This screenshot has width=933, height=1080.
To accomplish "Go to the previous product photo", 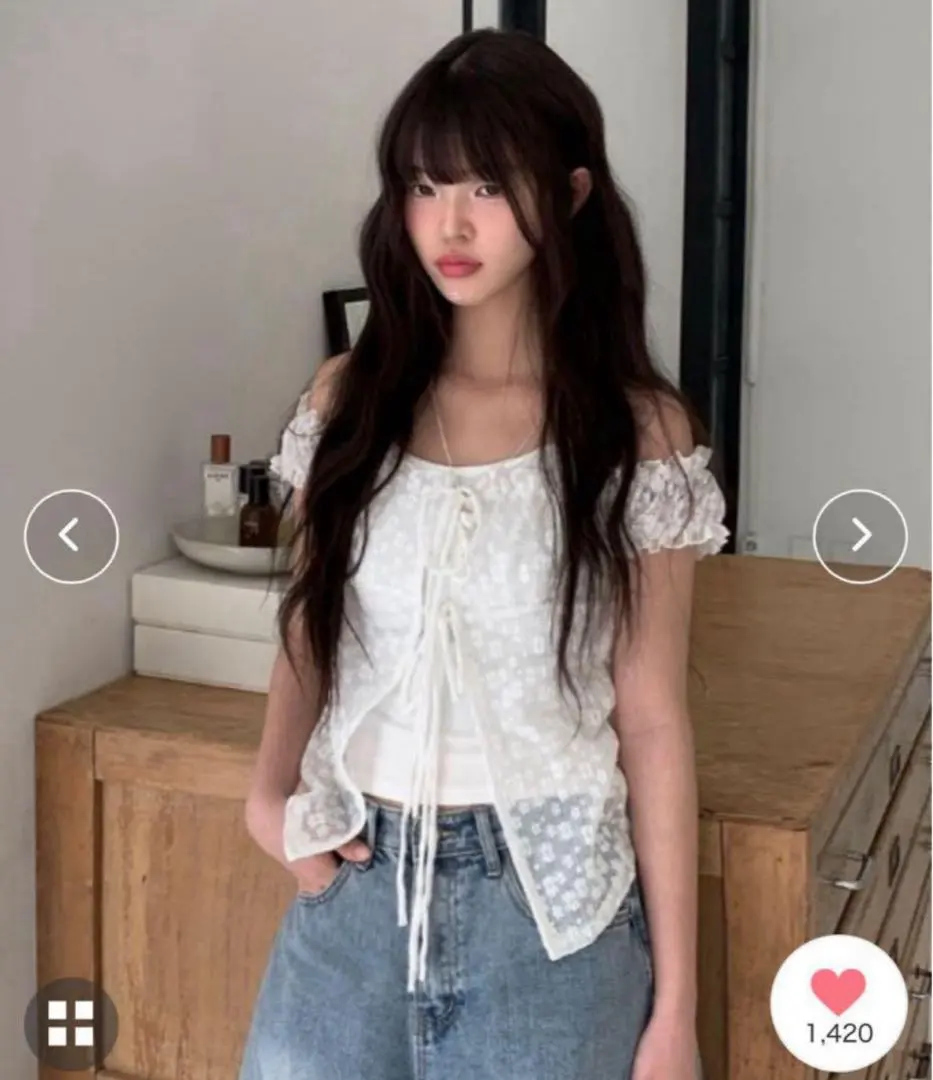I will tap(71, 536).
